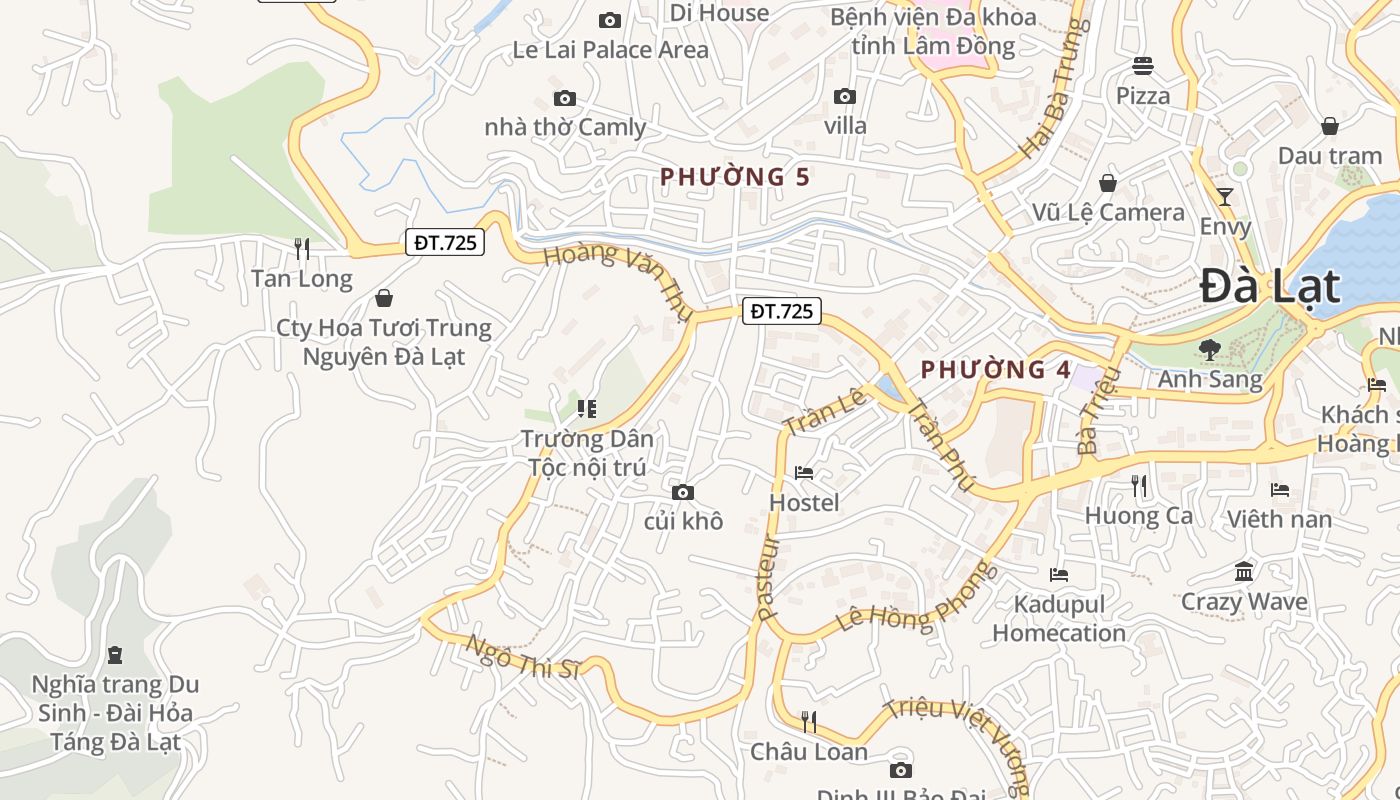Select the Crazy Wave museum marker
This screenshot has width=1400, height=800.
[1245, 572]
